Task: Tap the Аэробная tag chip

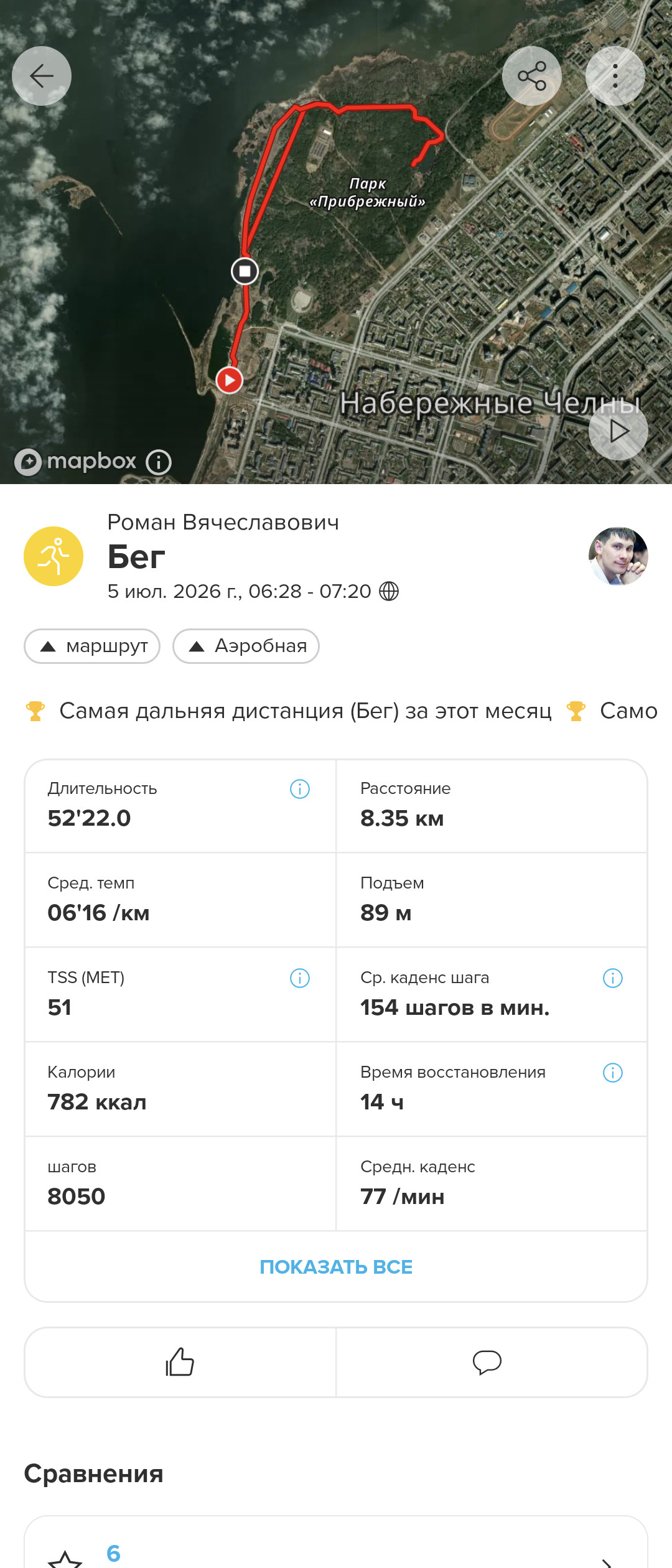Action: 246,646
